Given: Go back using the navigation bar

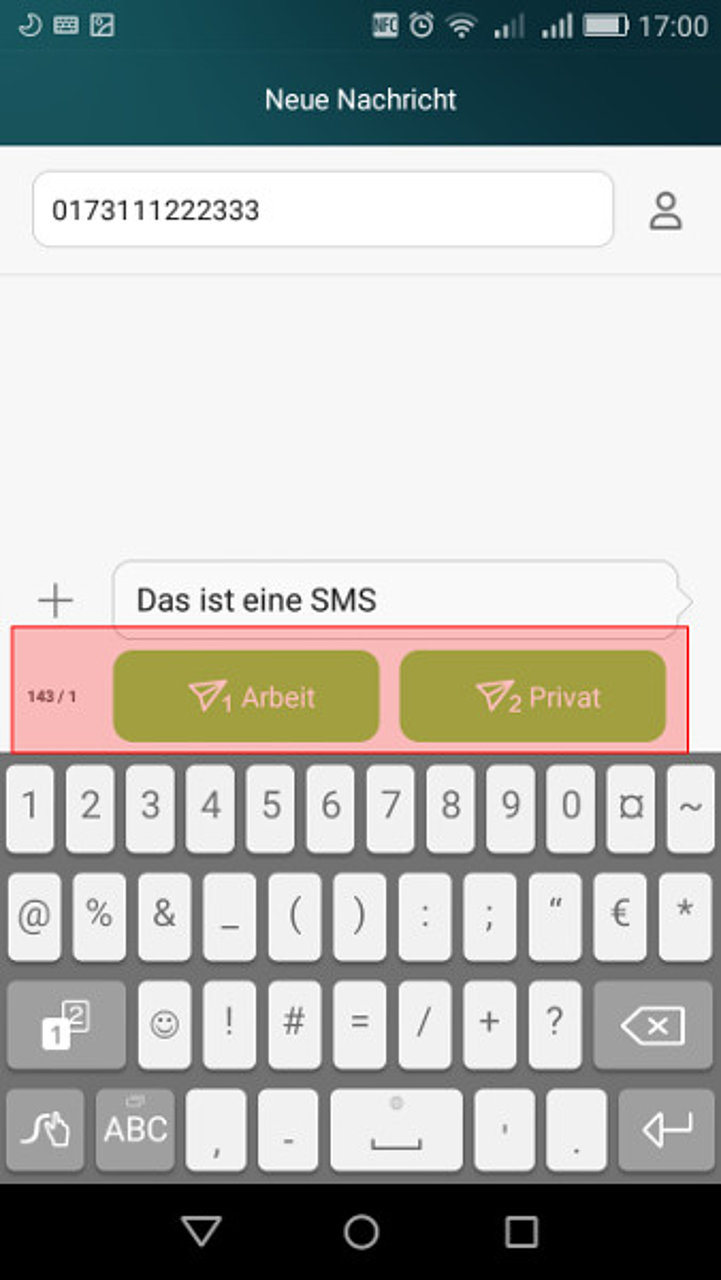Looking at the screenshot, I should click(201, 1231).
